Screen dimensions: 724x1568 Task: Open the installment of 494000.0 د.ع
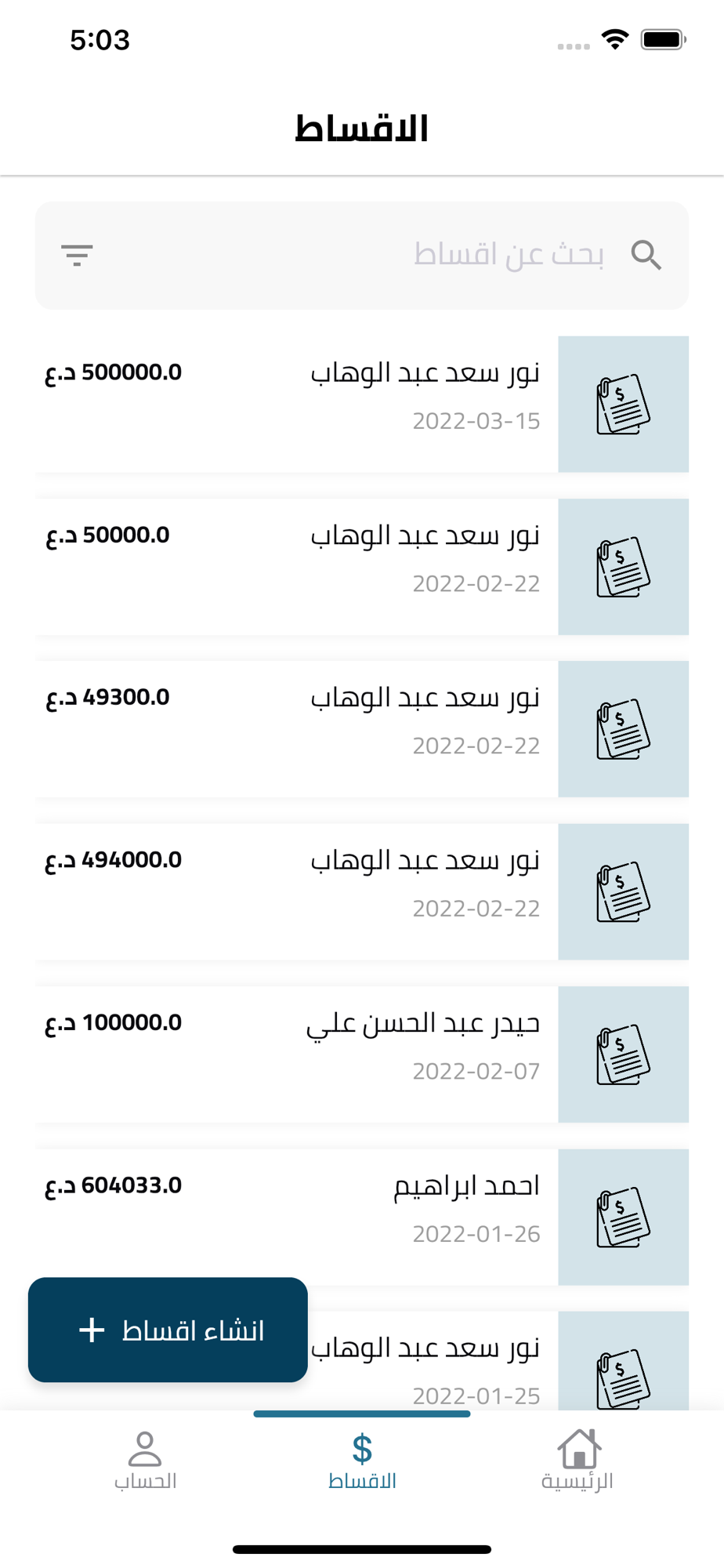pyautogui.click(x=362, y=891)
